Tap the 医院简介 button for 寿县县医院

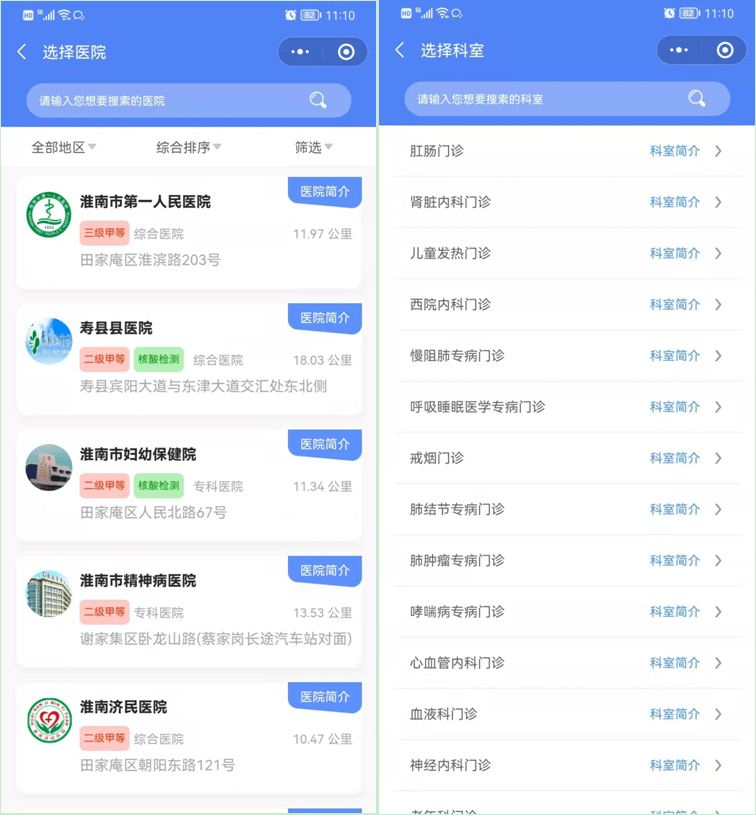coord(324,317)
